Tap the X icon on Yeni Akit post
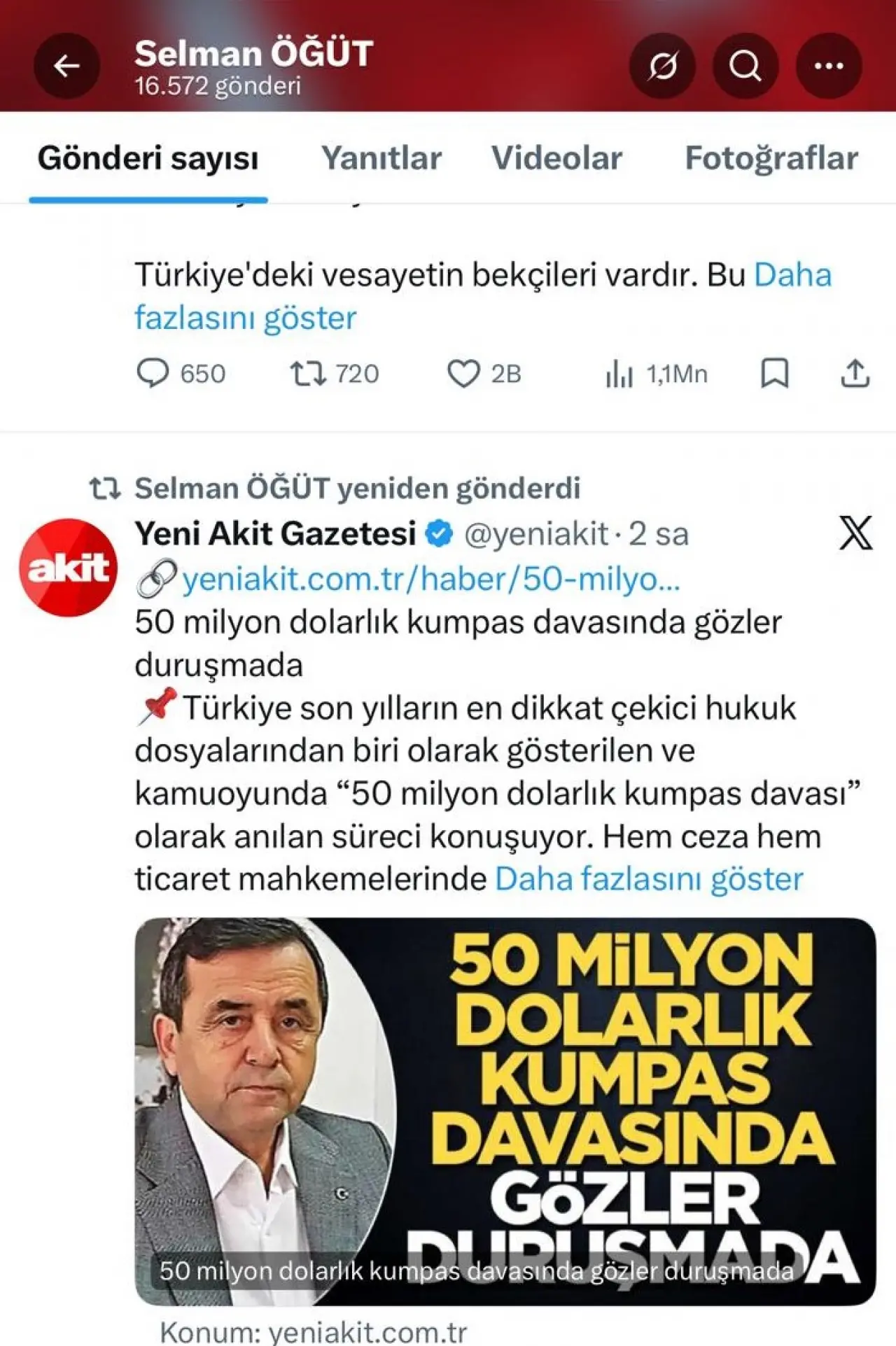This screenshot has width=896, height=1346. [855, 533]
